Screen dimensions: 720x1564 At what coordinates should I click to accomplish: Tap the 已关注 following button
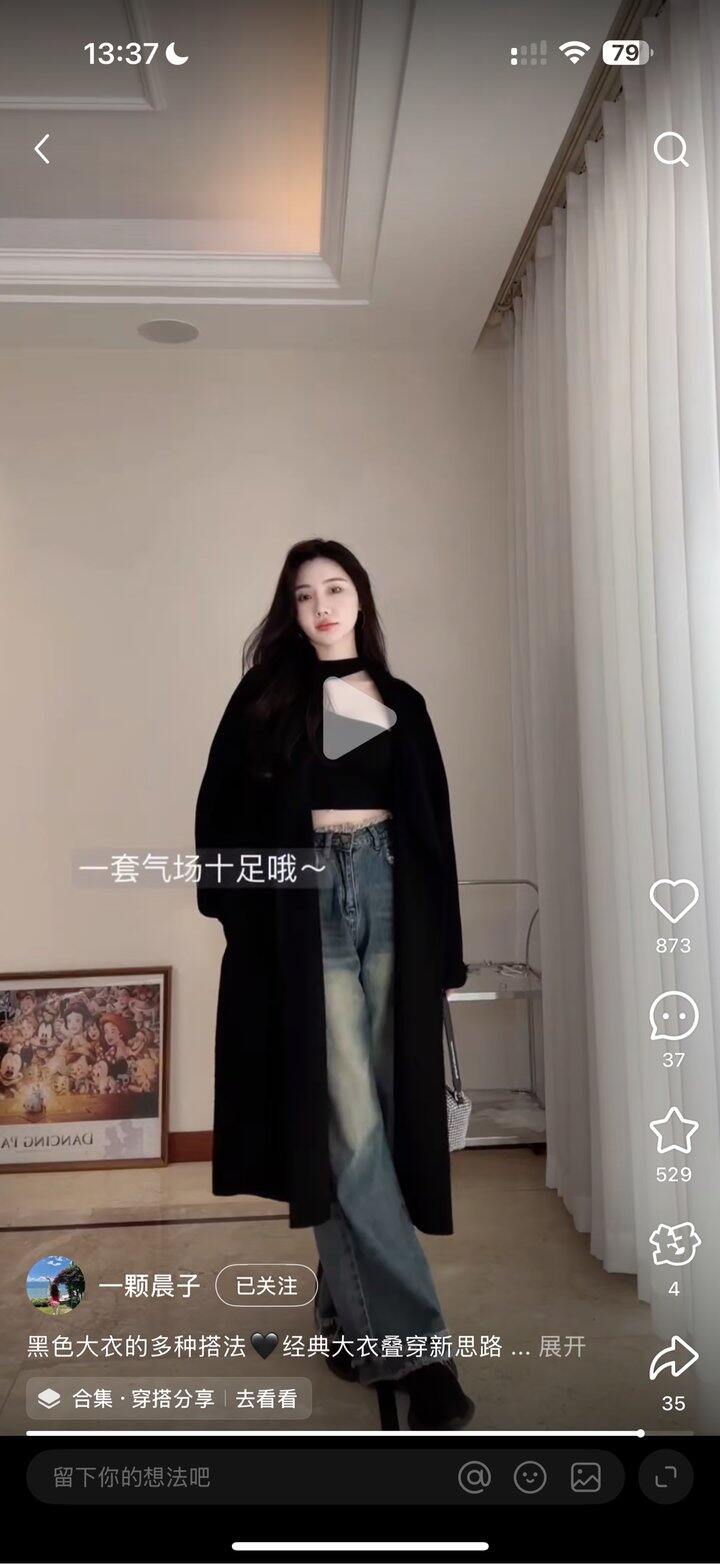tap(266, 1286)
